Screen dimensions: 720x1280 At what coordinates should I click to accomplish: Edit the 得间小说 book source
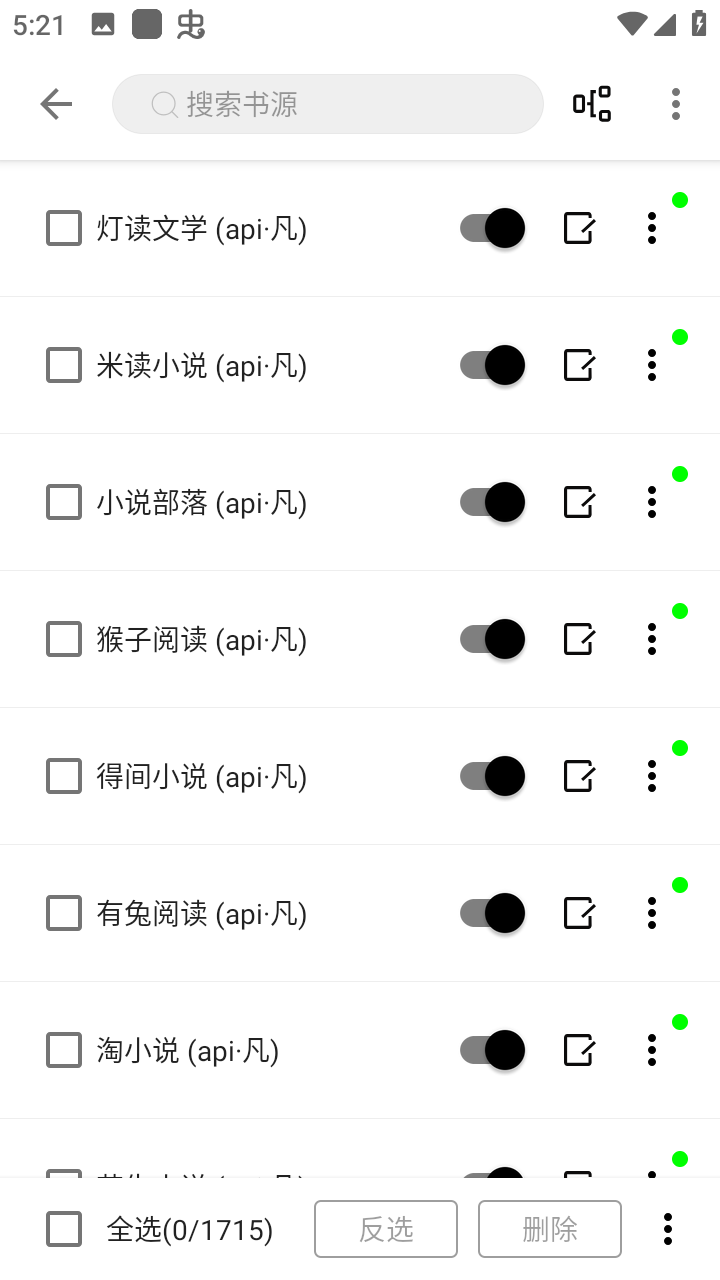[579, 776]
